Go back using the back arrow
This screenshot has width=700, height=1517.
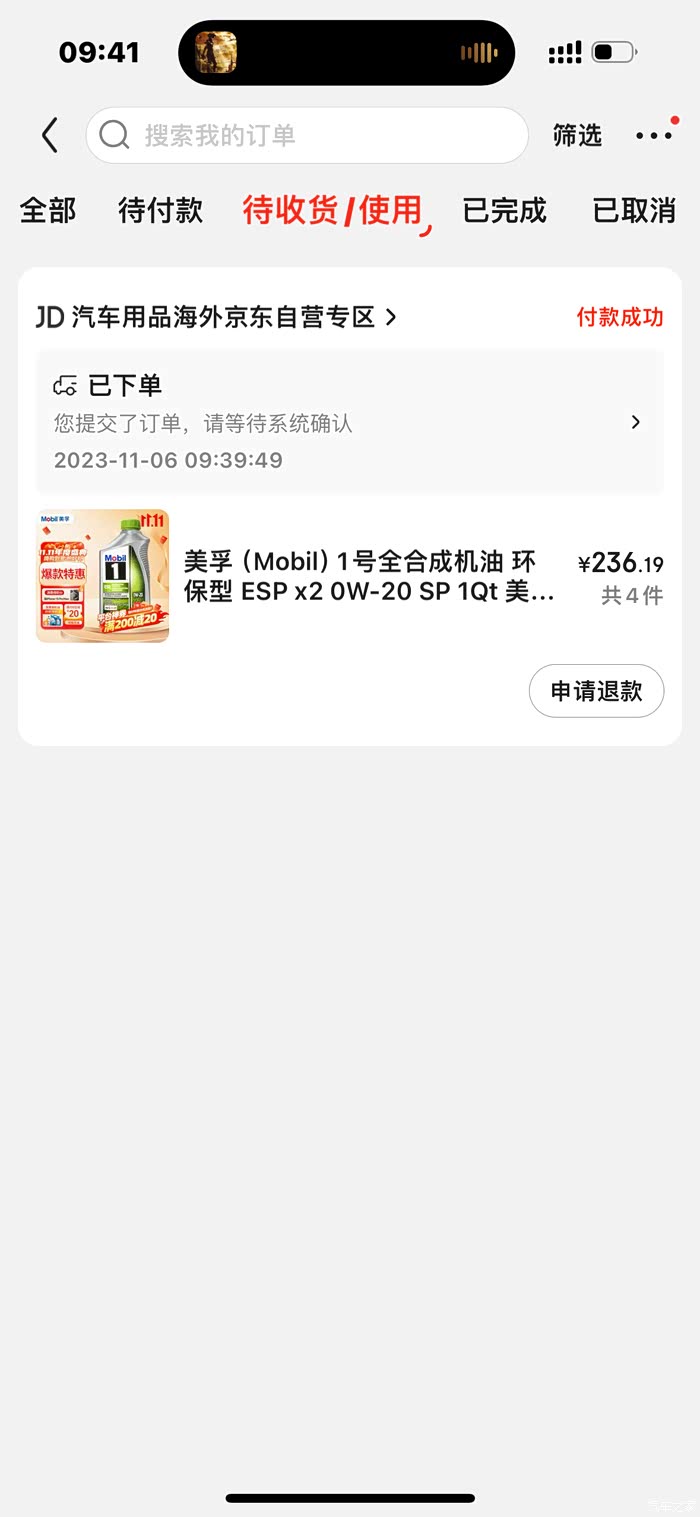pyautogui.click(x=49, y=136)
